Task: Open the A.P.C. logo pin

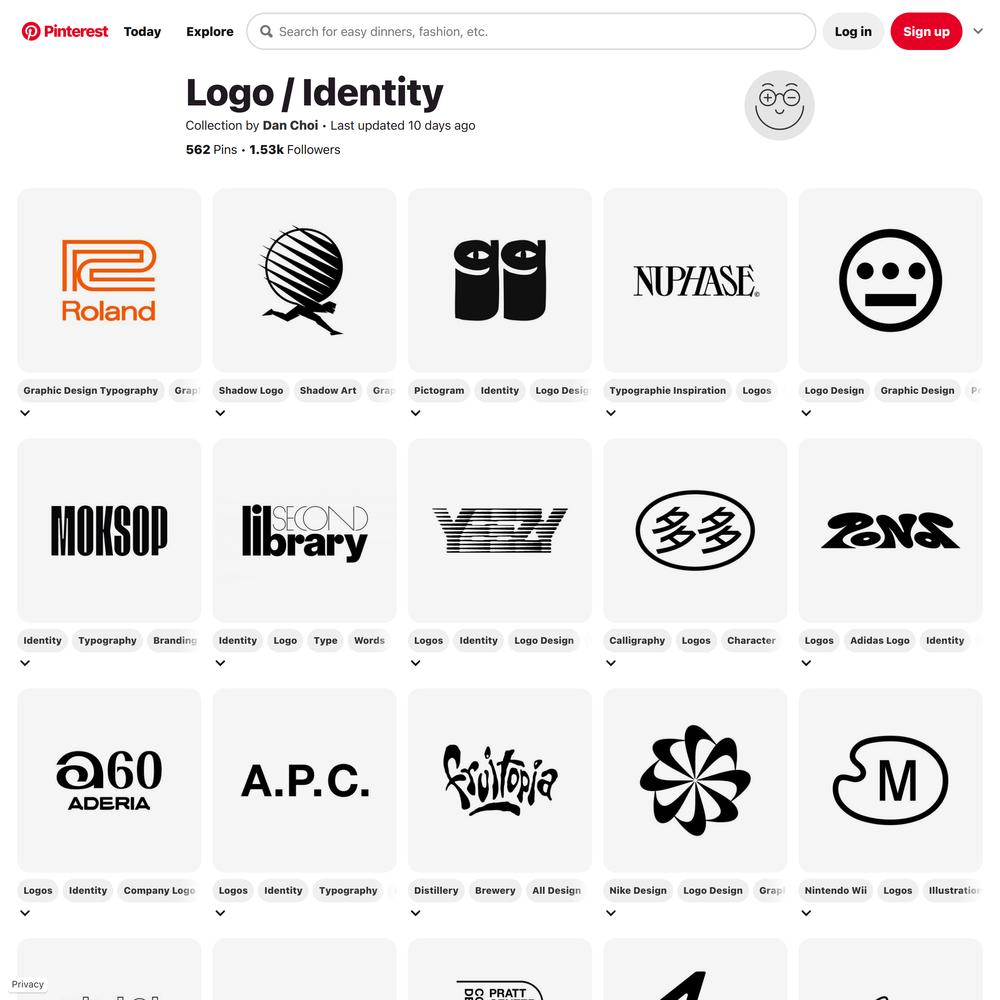Action: (x=304, y=780)
